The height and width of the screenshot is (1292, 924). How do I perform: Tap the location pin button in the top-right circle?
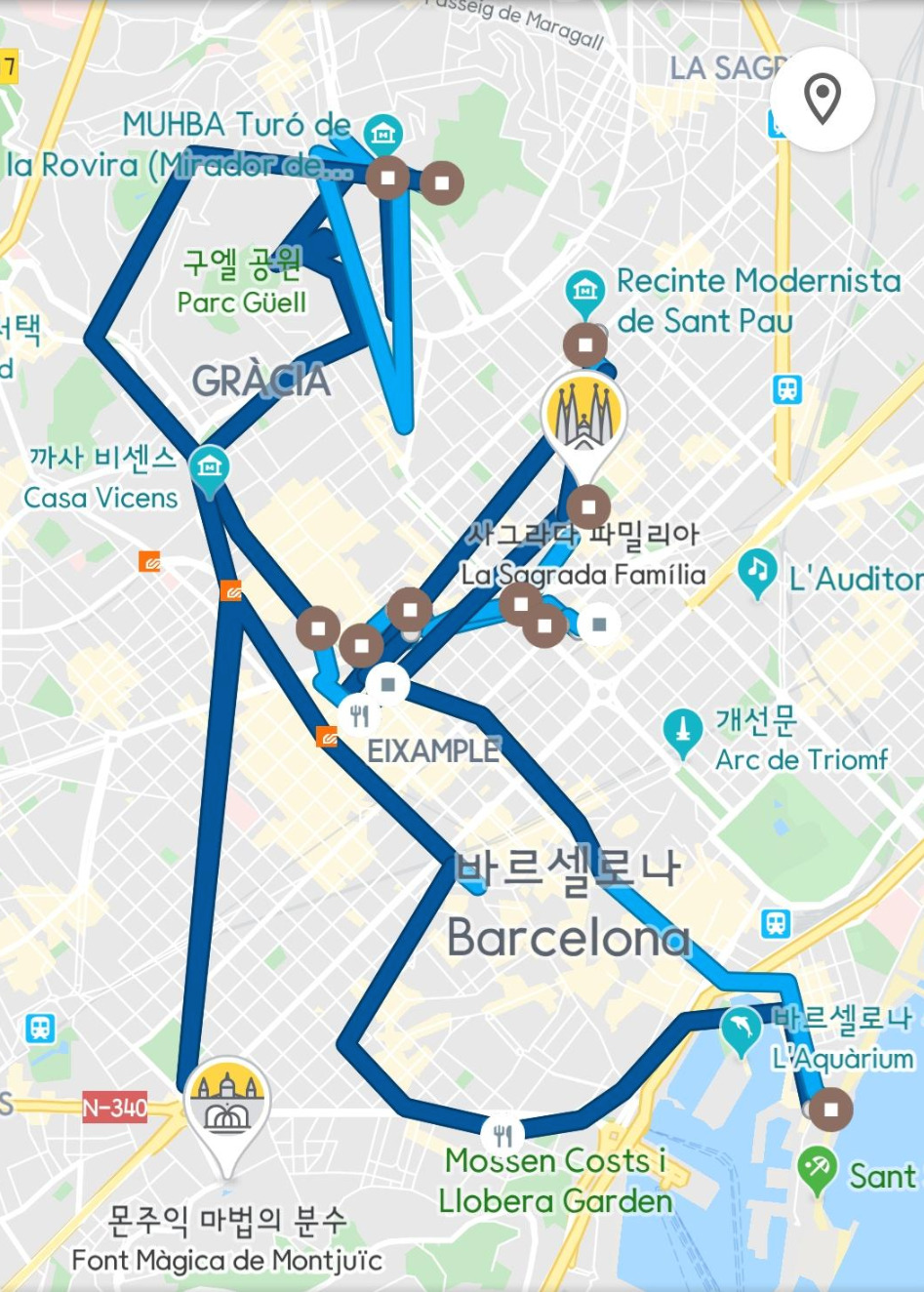pyautogui.click(x=823, y=98)
